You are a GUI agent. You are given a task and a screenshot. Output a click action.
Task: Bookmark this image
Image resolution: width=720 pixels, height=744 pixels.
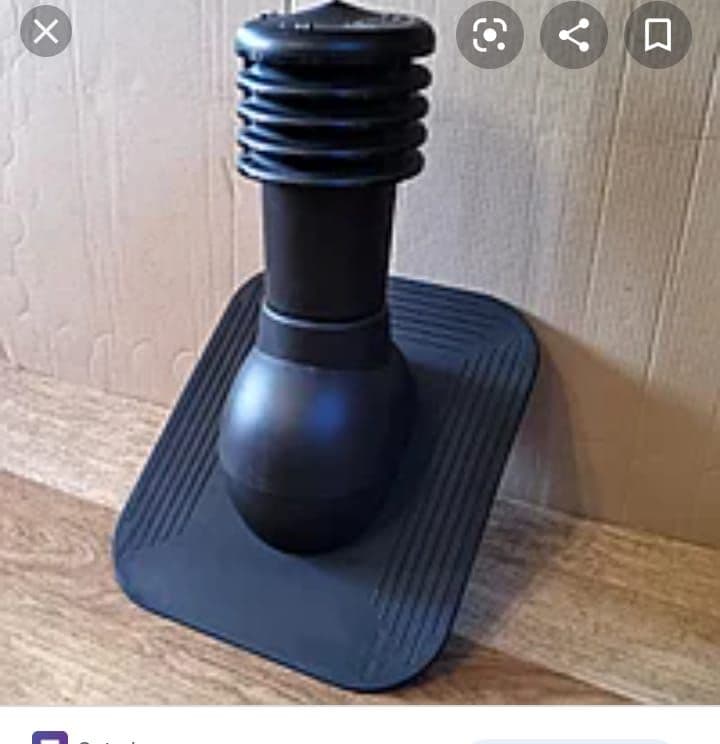pos(657,35)
